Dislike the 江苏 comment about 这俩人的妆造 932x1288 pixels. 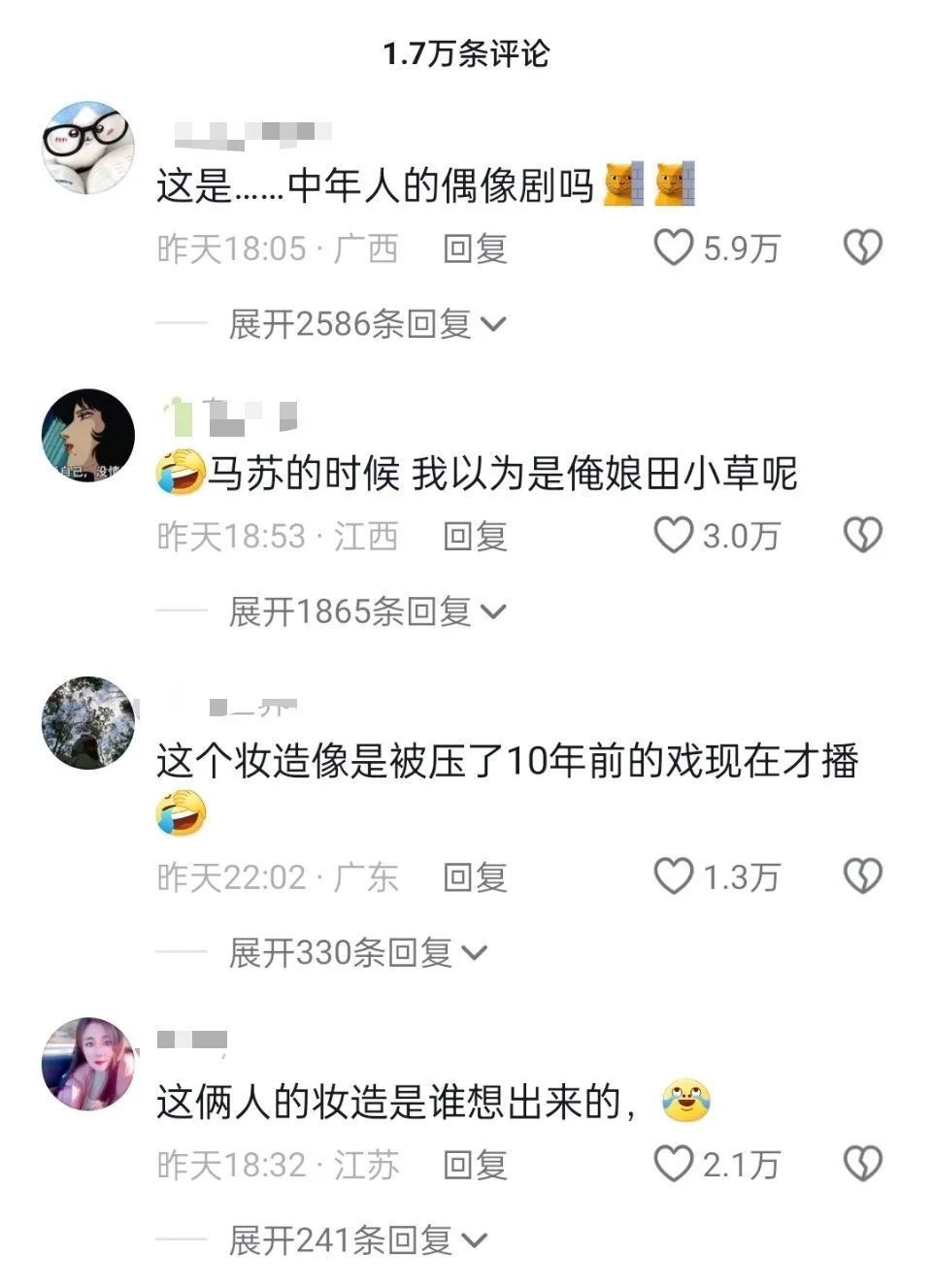[x=862, y=1163]
